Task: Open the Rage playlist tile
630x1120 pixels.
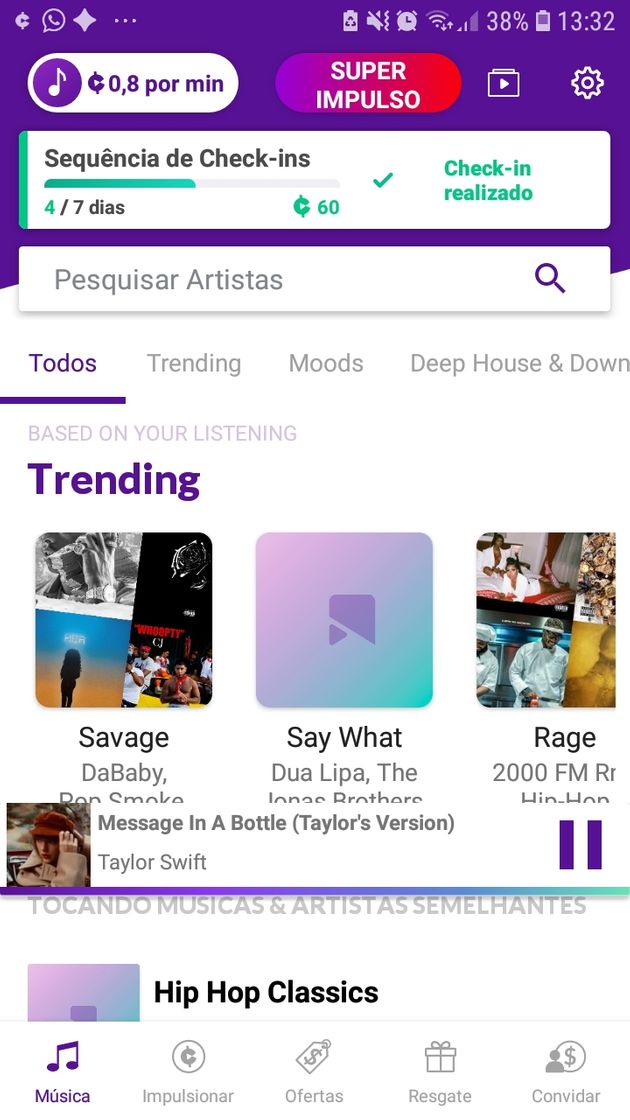Action: click(x=552, y=620)
